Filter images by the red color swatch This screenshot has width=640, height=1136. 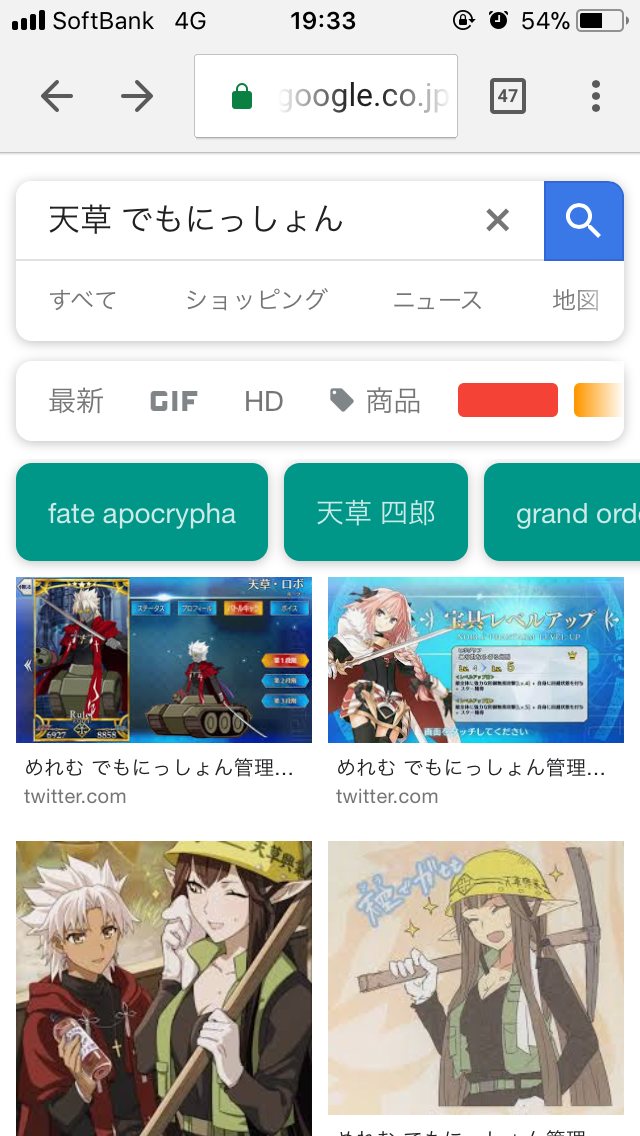click(507, 400)
